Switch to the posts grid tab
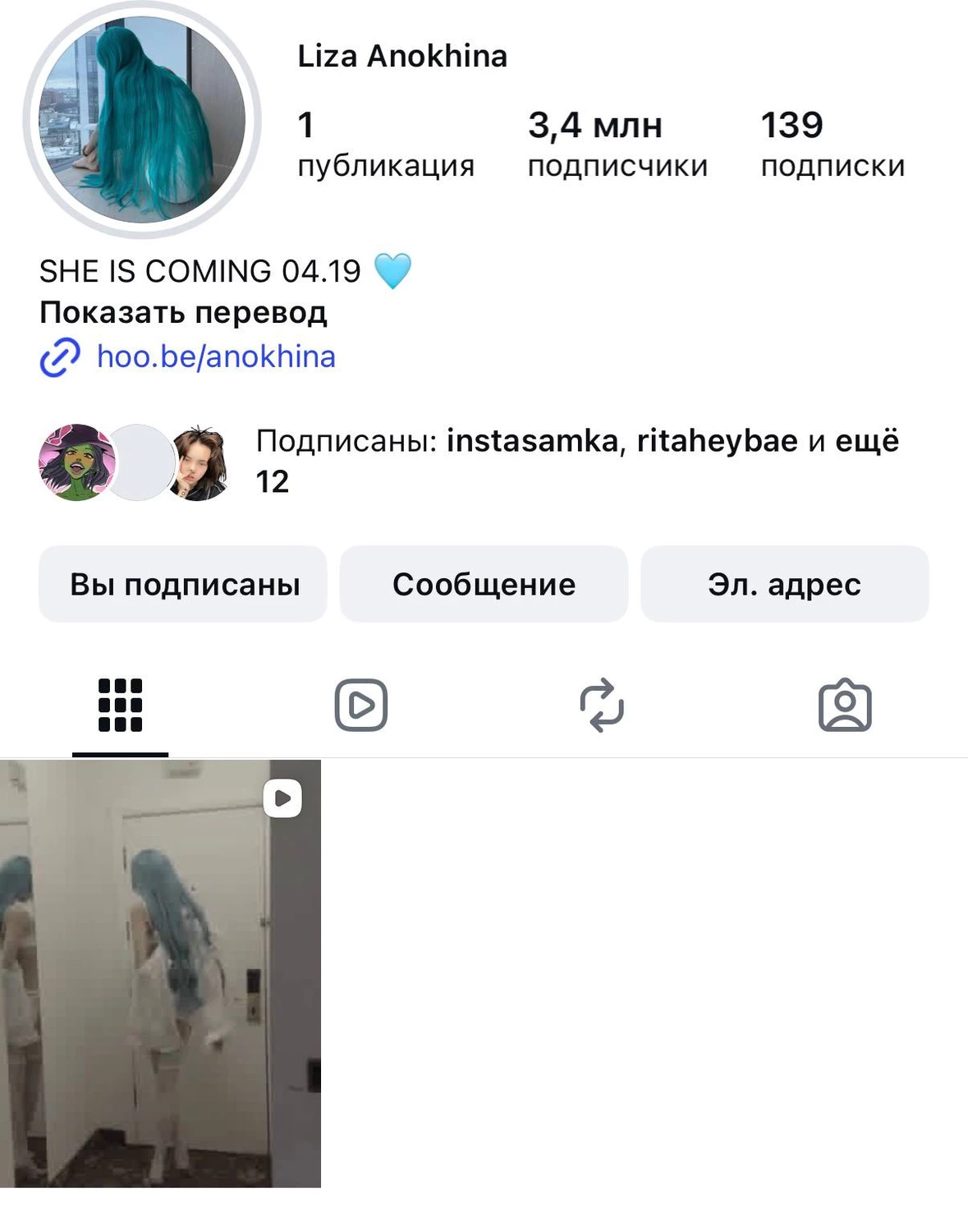The width and height of the screenshot is (968, 1232). point(121,706)
